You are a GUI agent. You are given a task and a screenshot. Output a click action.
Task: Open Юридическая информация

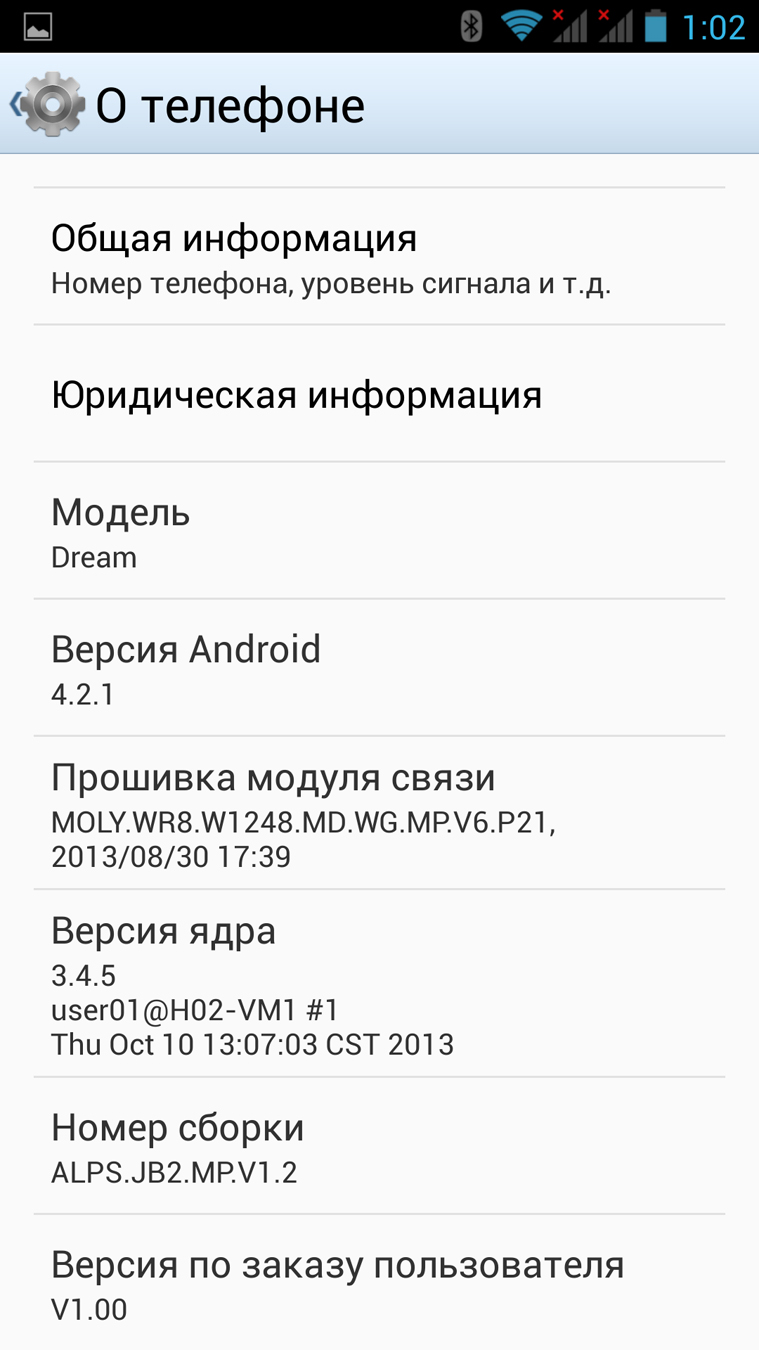(378, 394)
